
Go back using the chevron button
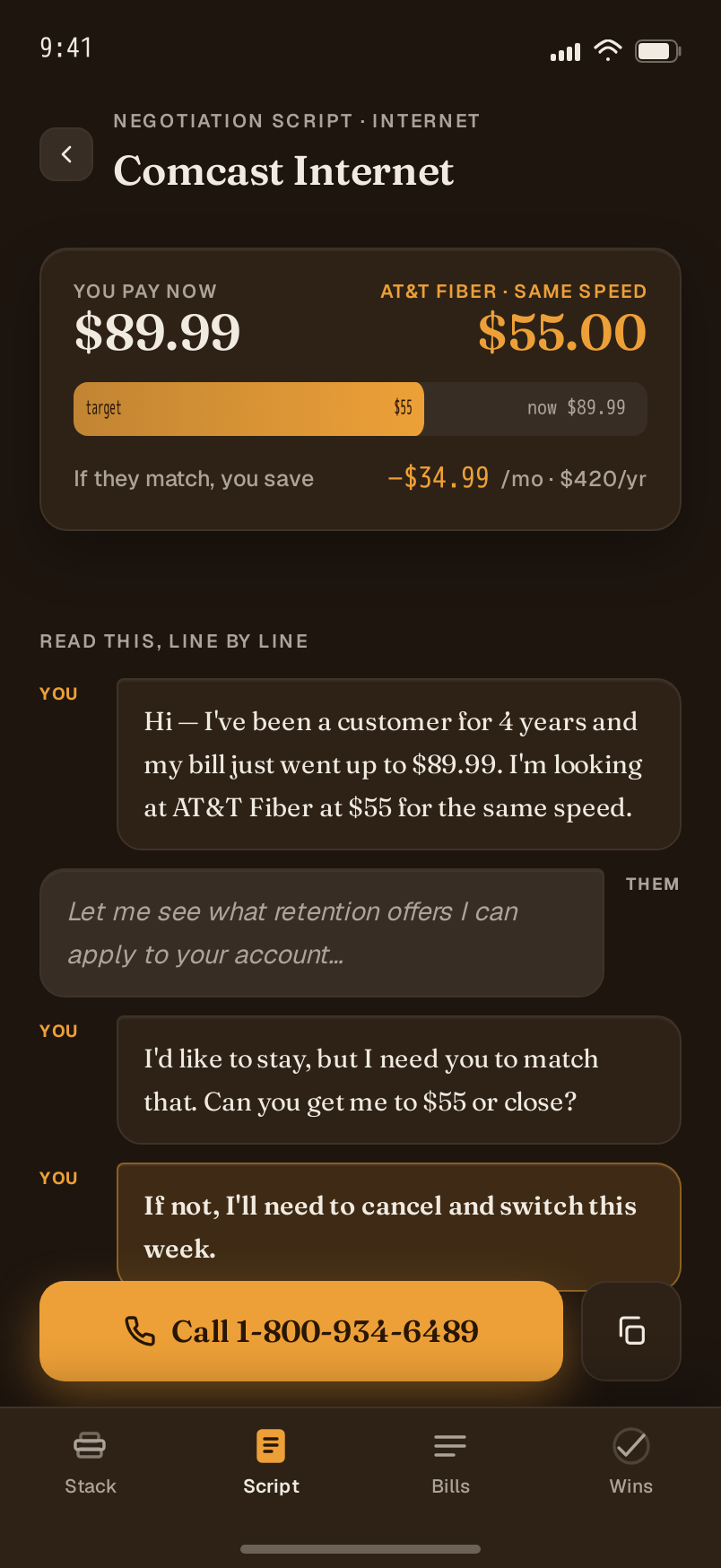pyautogui.click(x=66, y=154)
